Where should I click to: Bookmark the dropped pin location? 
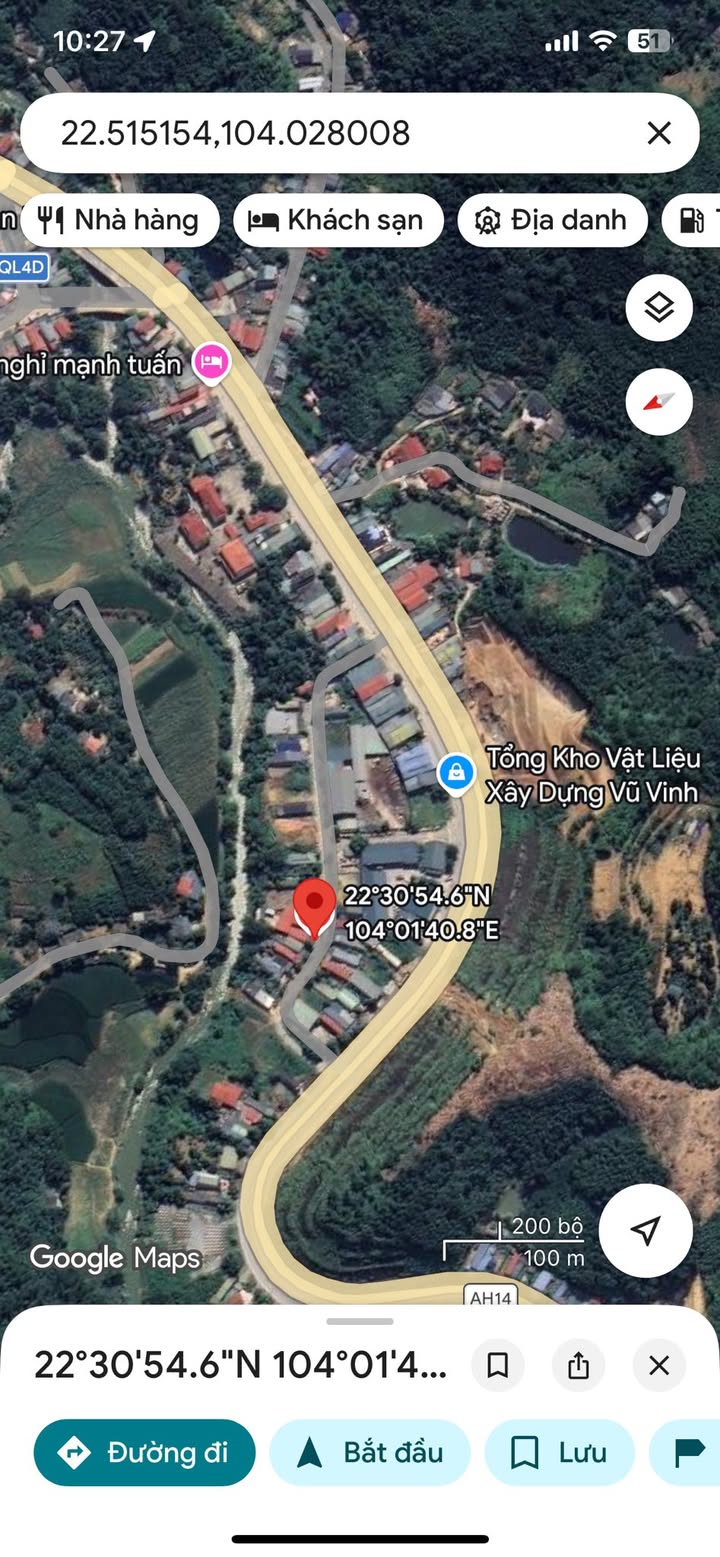pos(498,1365)
